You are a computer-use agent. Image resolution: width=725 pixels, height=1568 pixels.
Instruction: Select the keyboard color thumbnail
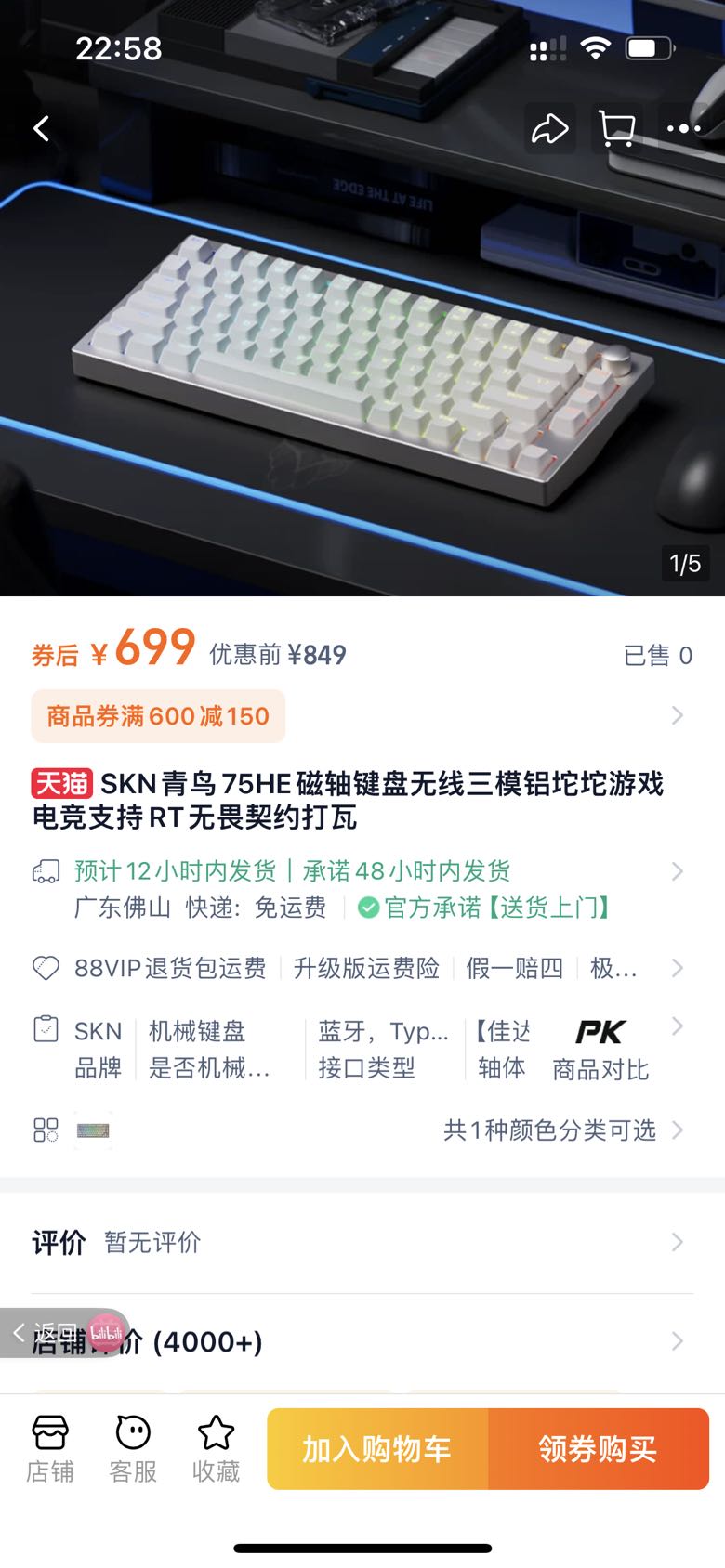point(94,1130)
